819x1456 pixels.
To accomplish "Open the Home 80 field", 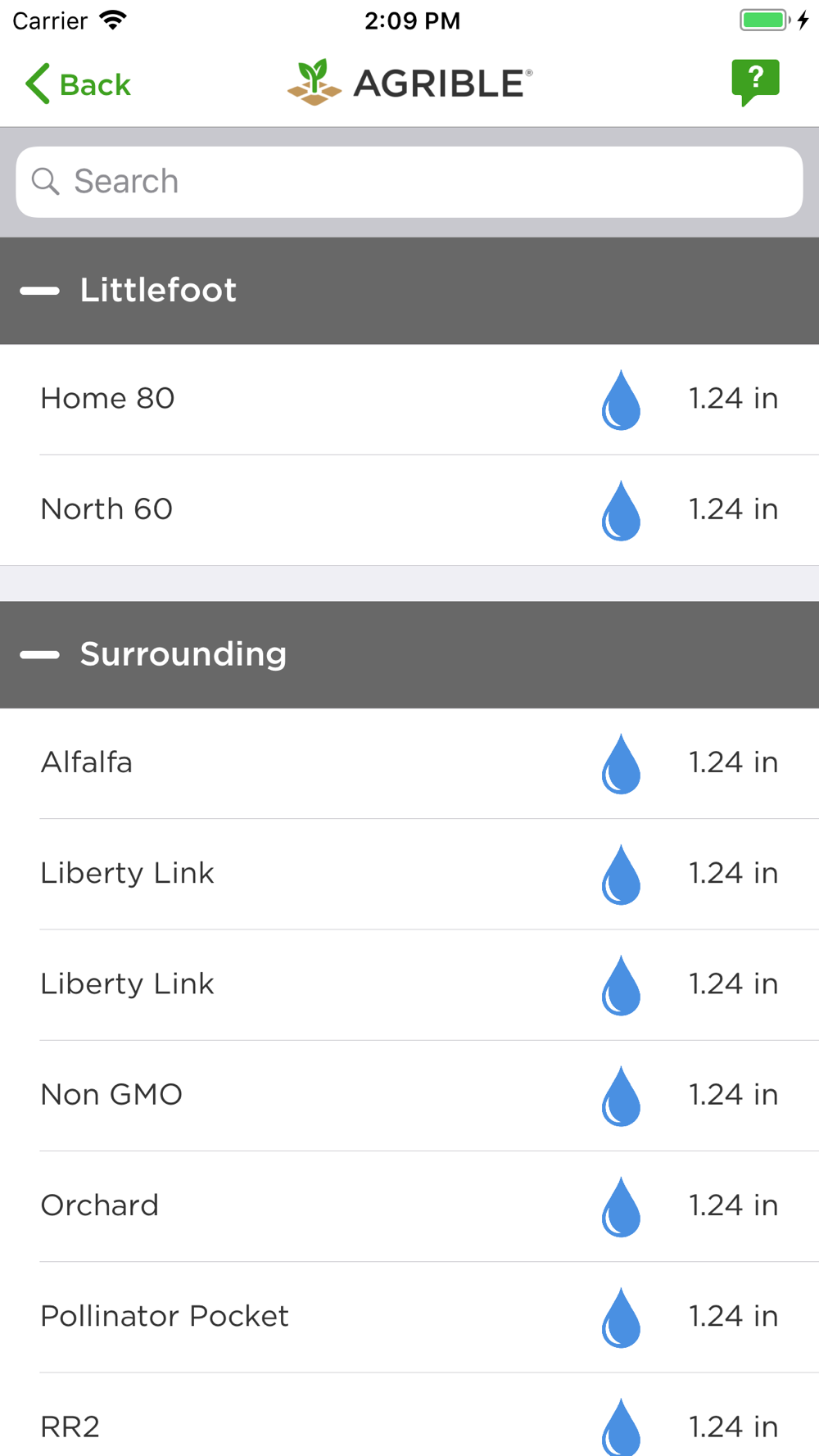I will [409, 400].
